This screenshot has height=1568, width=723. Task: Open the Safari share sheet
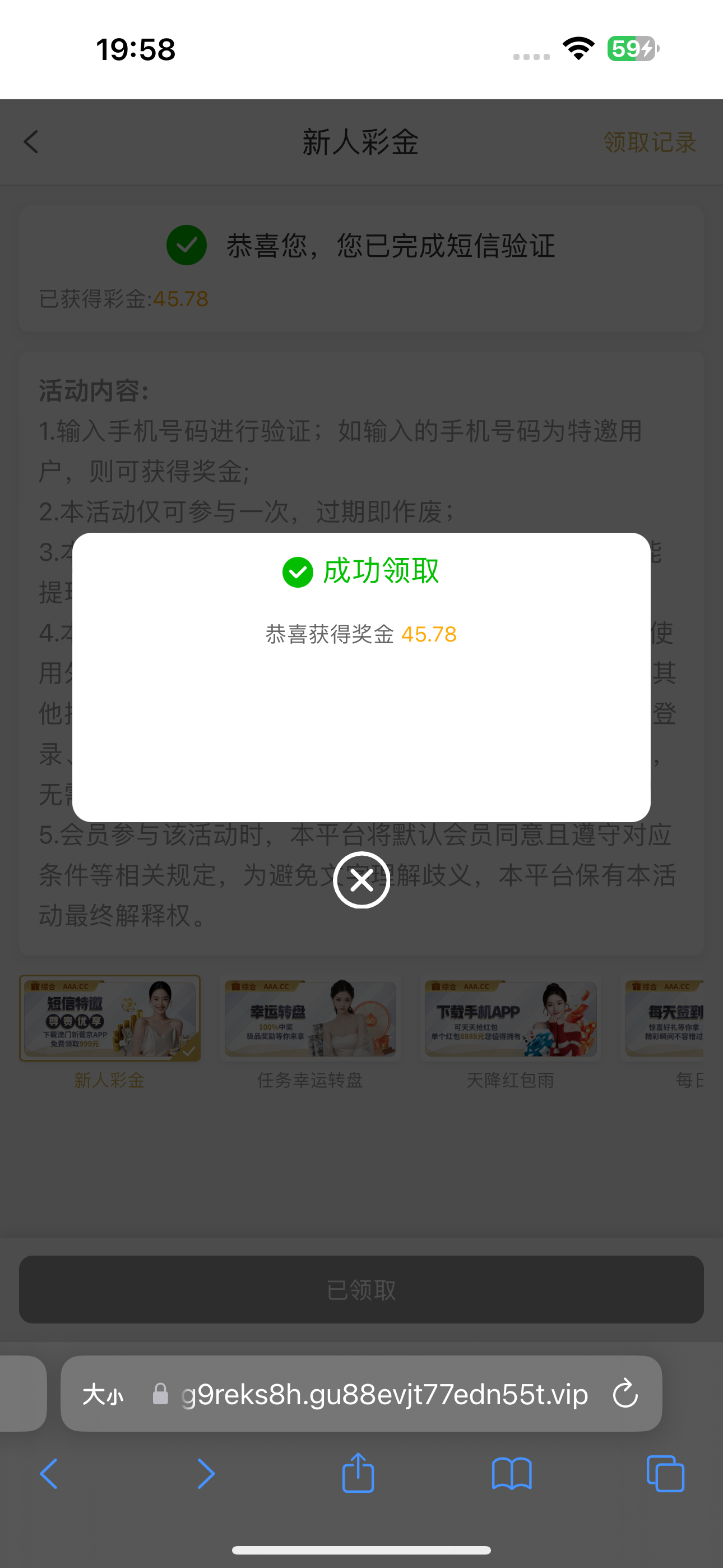point(358,1473)
